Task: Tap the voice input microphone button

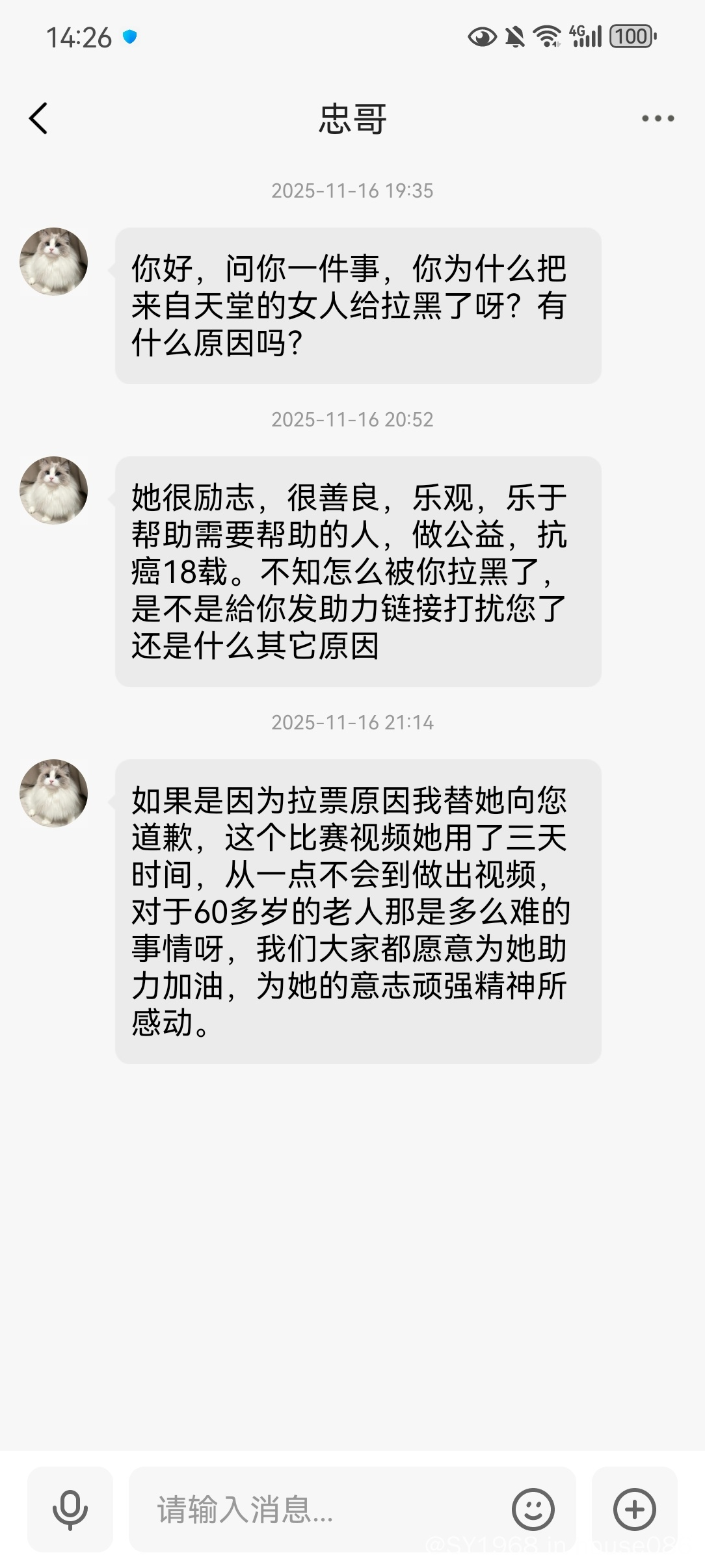Action: click(70, 1509)
